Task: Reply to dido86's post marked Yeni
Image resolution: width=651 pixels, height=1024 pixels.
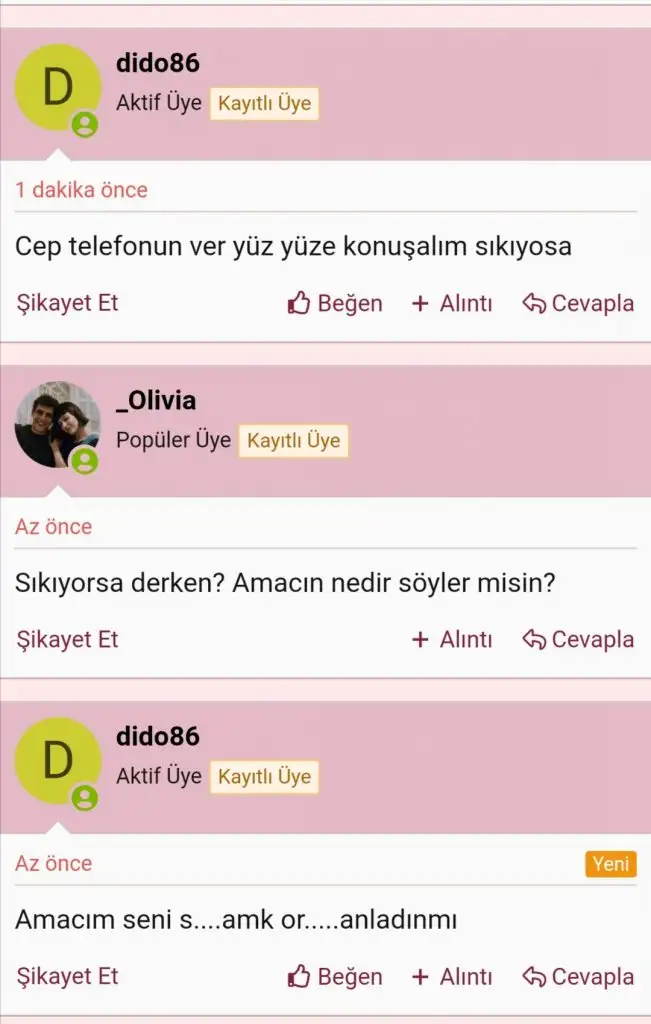Action: tap(578, 976)
